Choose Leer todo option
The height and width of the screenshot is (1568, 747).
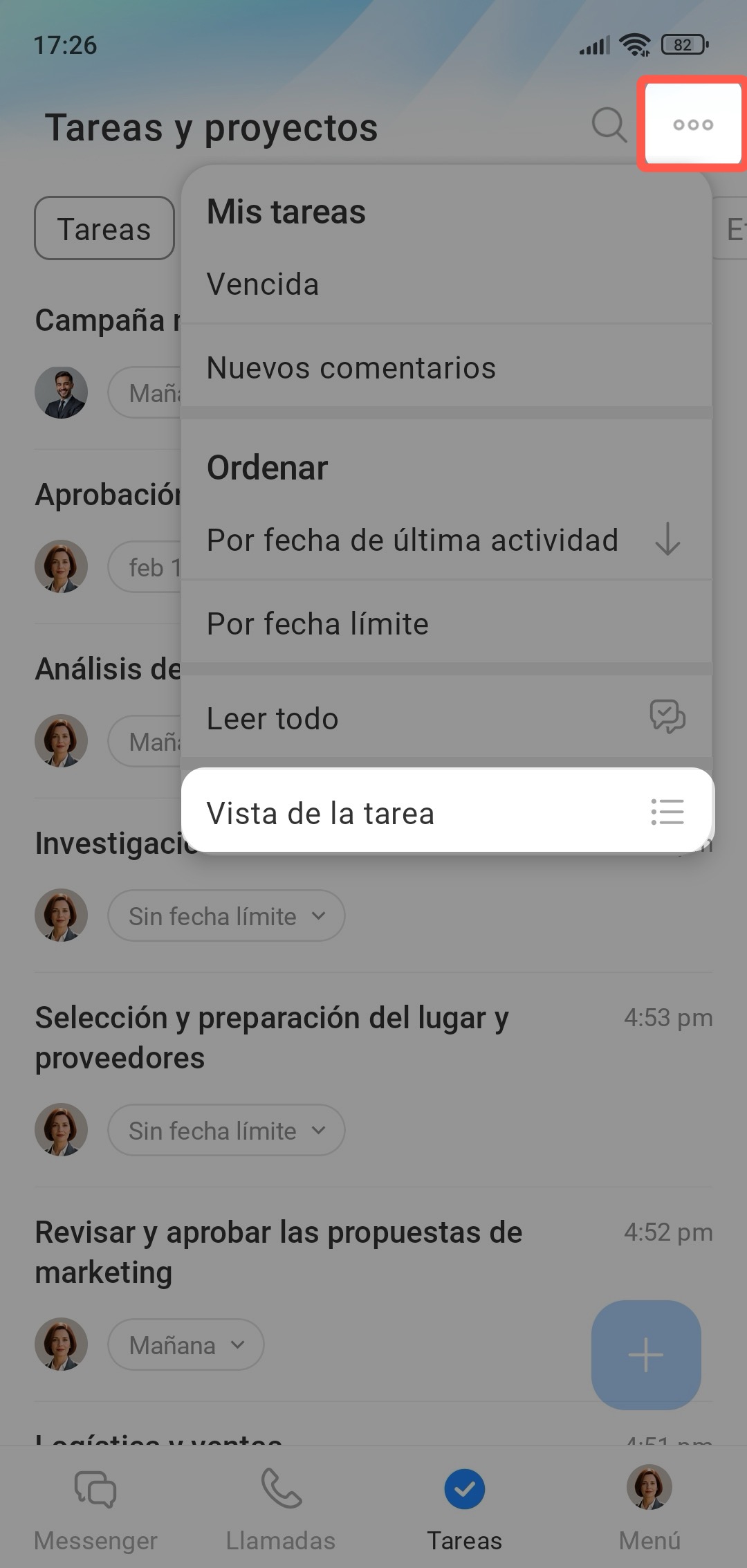[273, 719]
